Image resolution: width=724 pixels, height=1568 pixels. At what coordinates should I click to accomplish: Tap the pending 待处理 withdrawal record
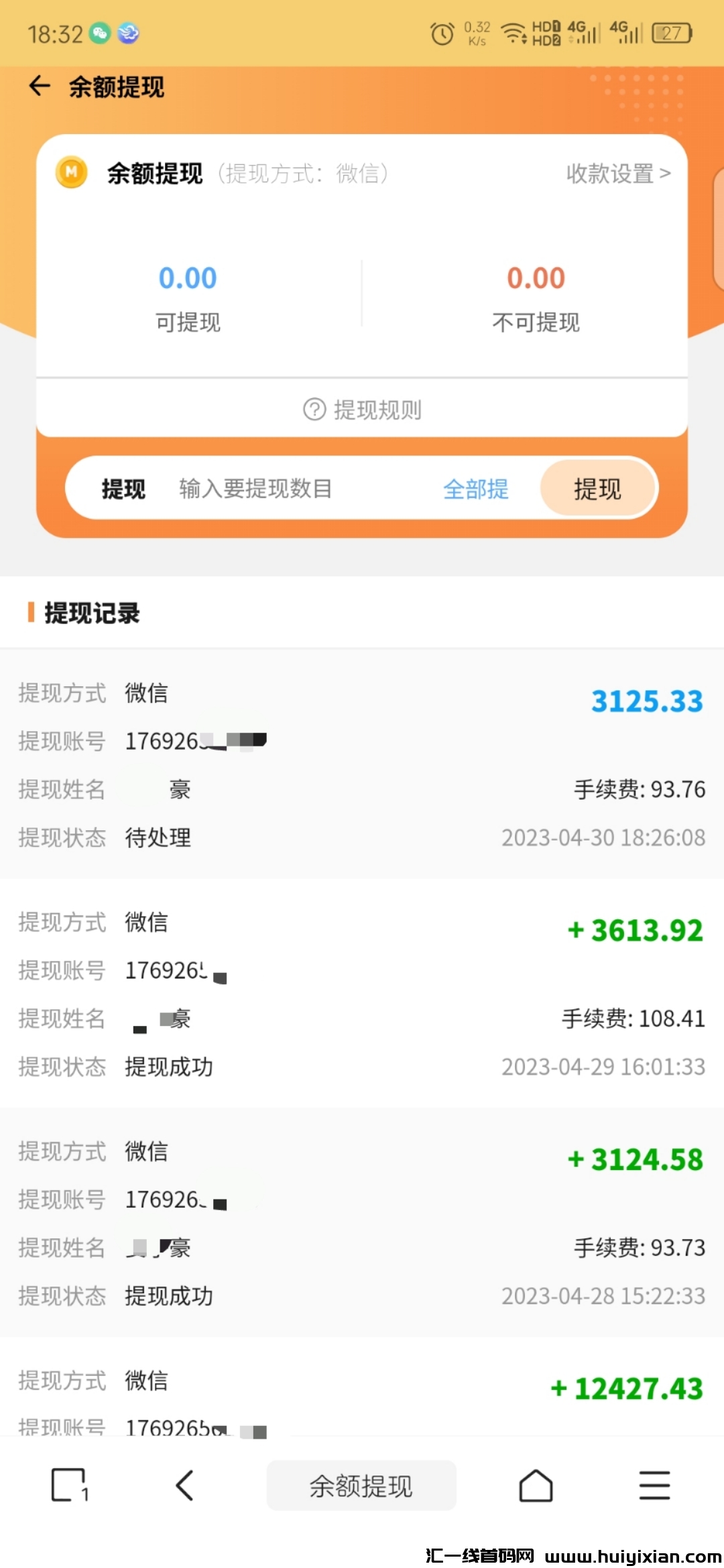click(x=362, y=764)
